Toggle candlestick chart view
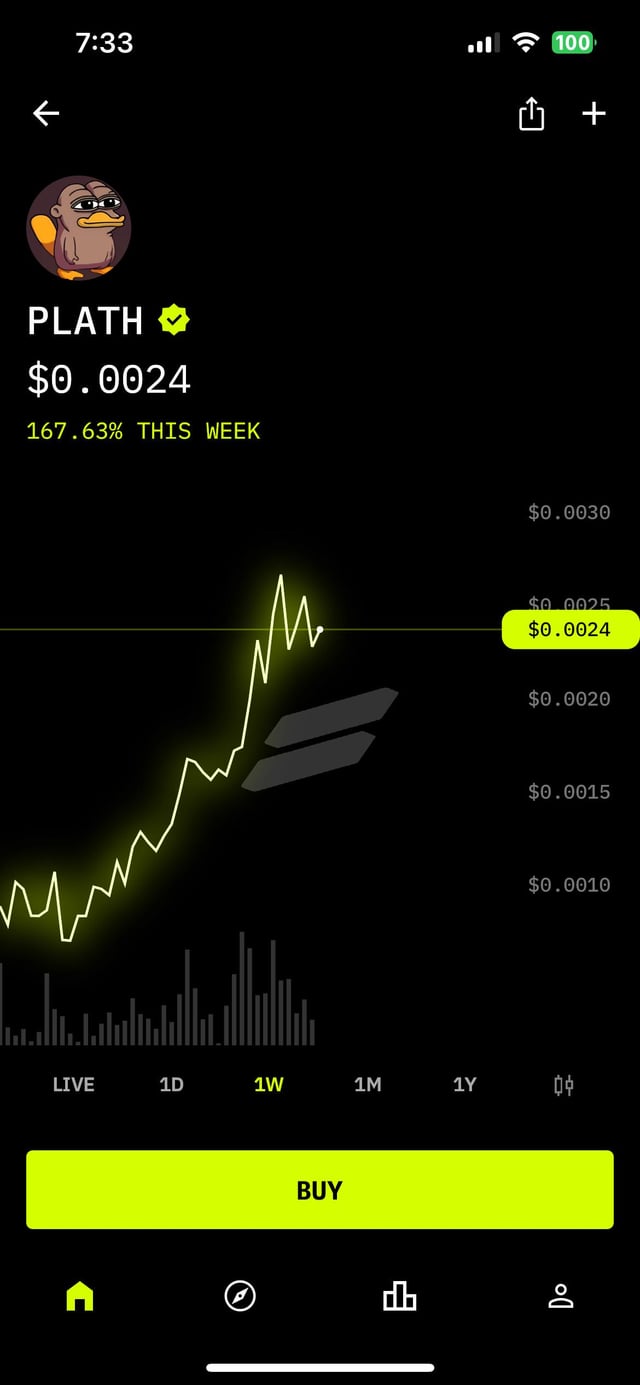 click(564, 1085)
